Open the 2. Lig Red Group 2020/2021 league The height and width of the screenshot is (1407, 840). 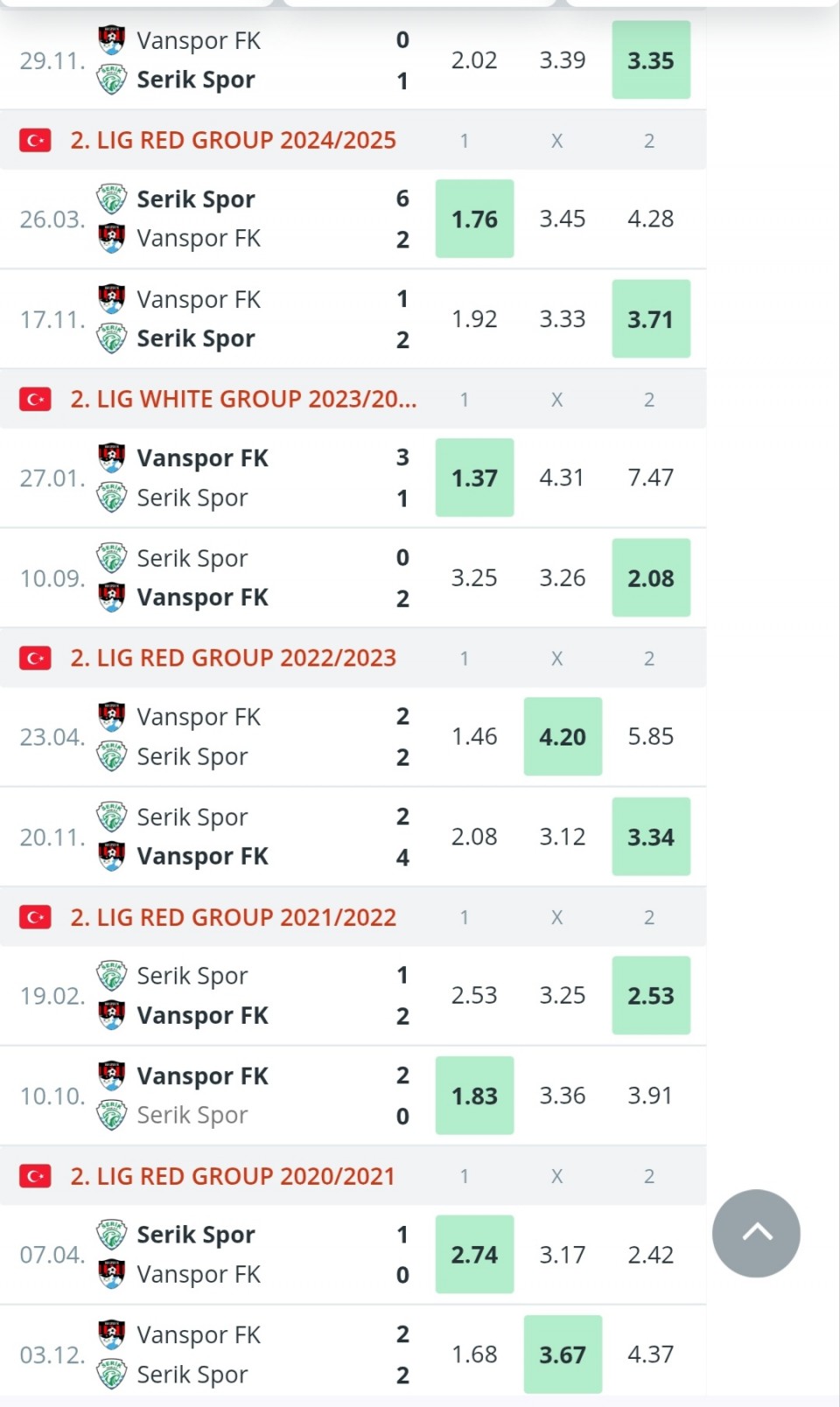pos(233,1176)
